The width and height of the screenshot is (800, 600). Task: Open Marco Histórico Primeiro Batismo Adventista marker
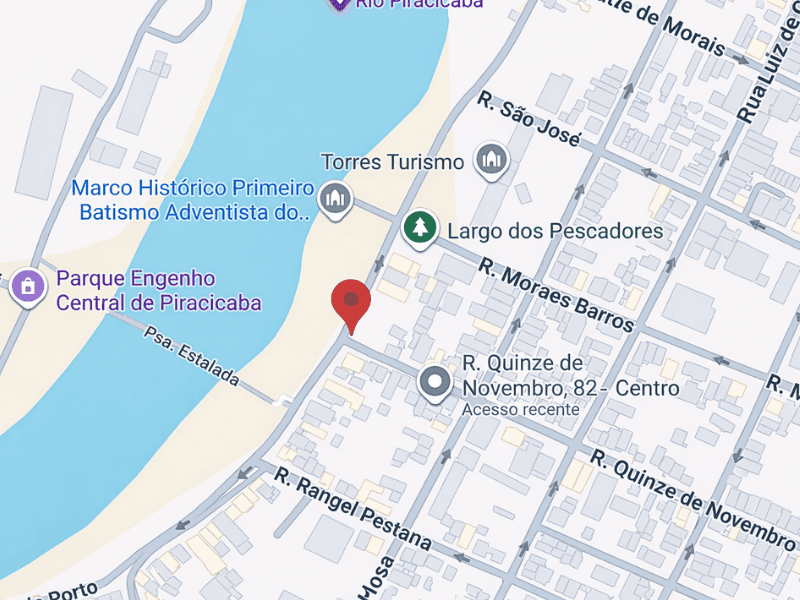pyautogui.click(x=334, y=200)
